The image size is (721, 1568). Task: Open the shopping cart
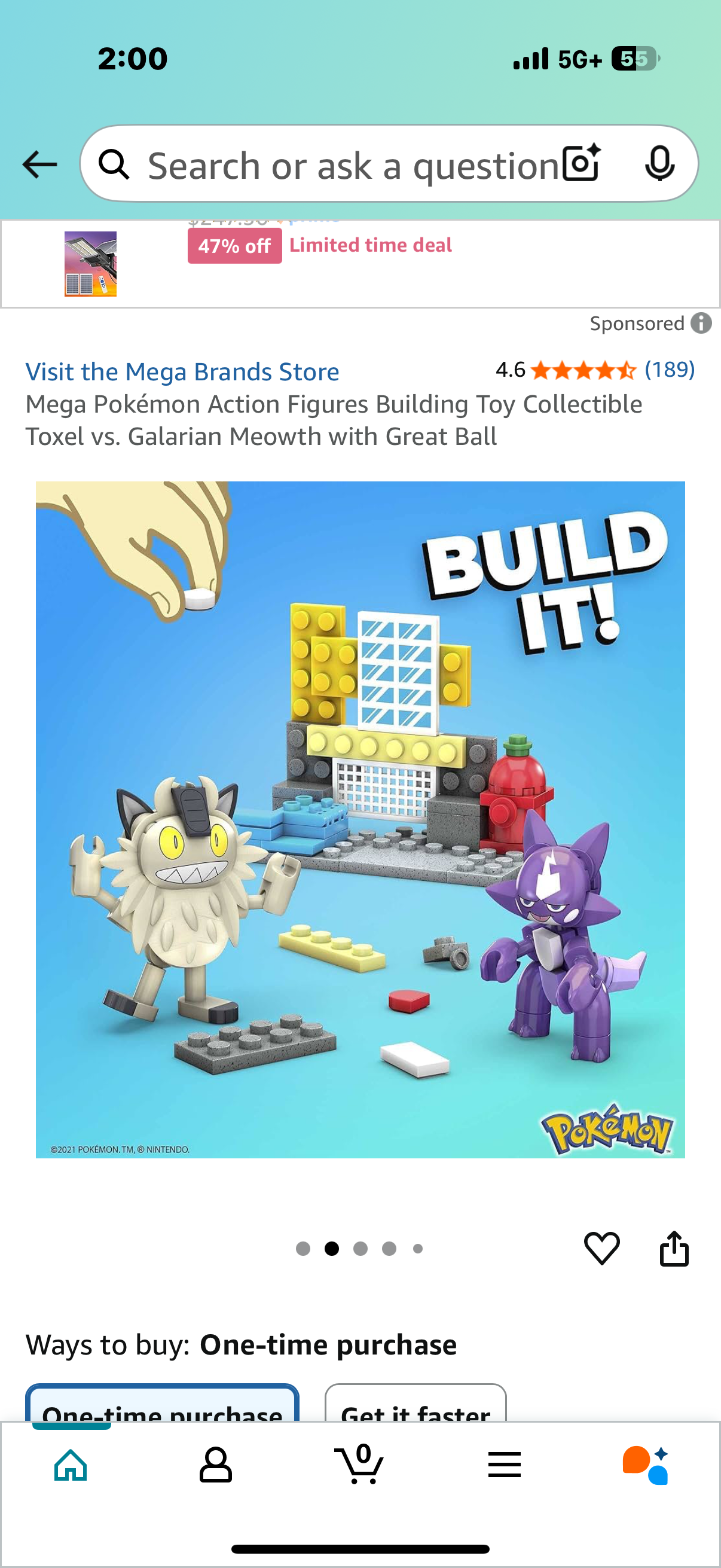359,1465
